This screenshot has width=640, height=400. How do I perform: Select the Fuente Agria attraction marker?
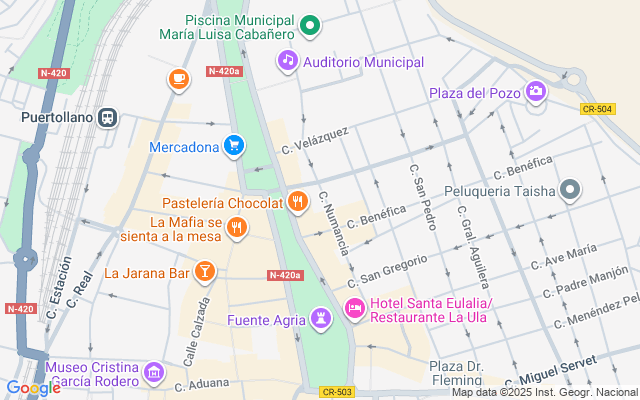[x=321, y=319]
